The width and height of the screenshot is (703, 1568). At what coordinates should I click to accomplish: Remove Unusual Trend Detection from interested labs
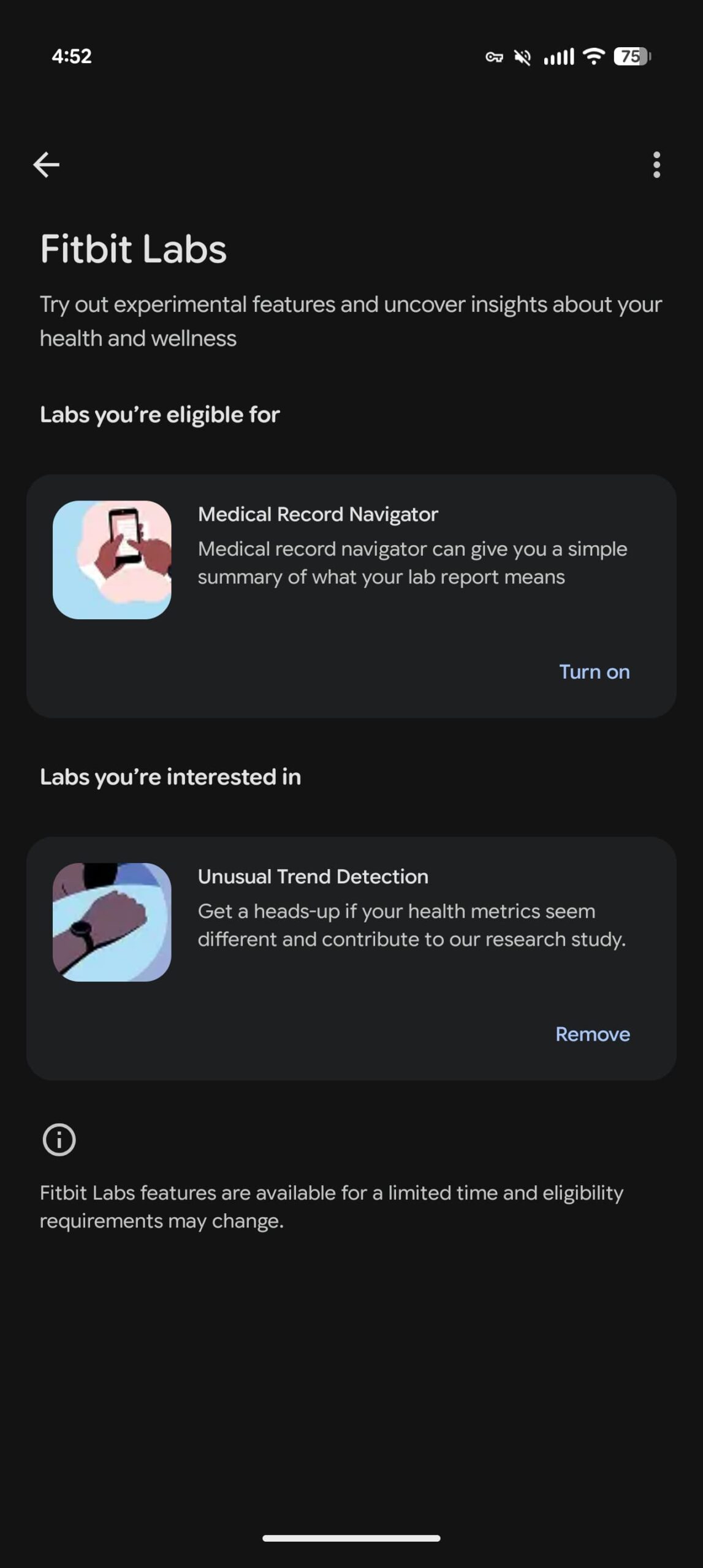591,1034
